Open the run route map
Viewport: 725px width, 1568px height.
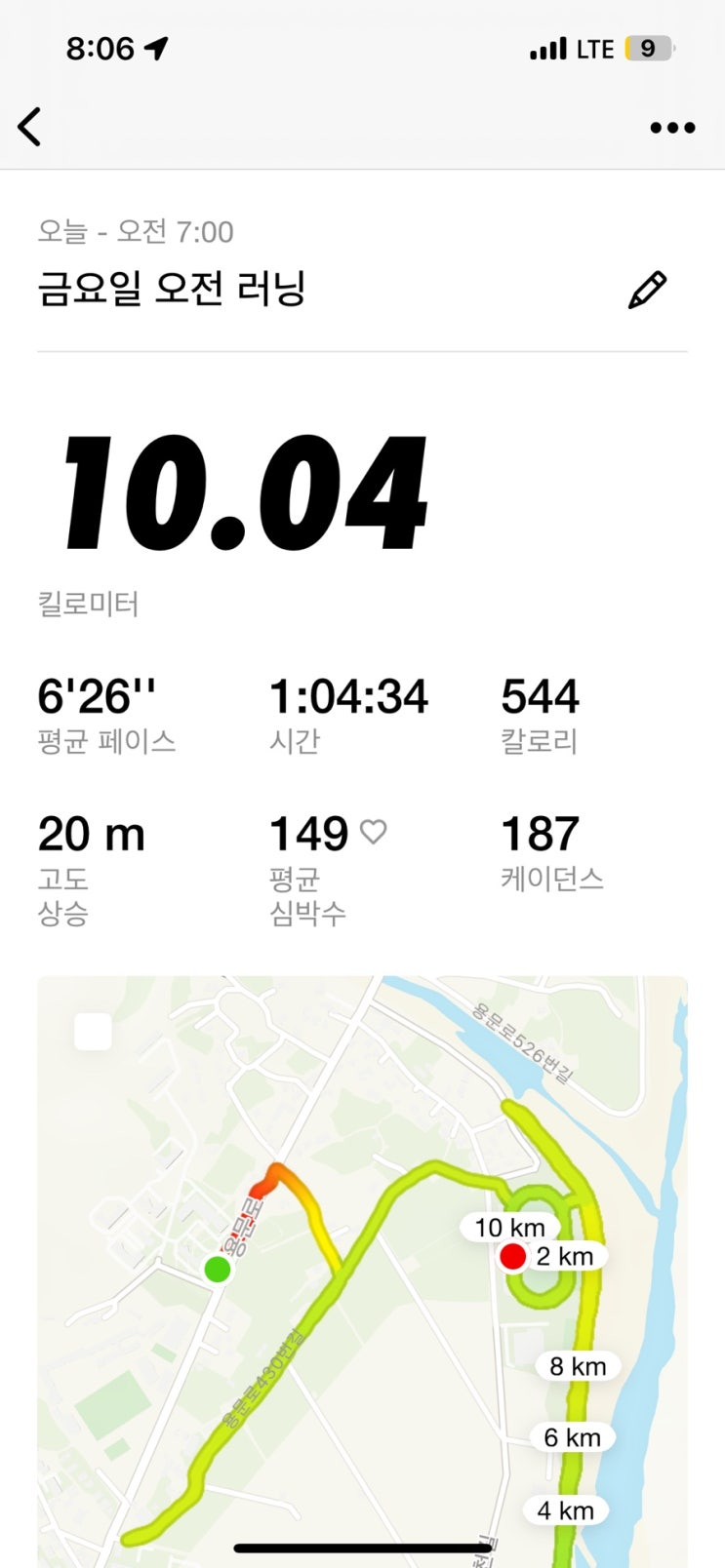click(x=362, y=1272)
